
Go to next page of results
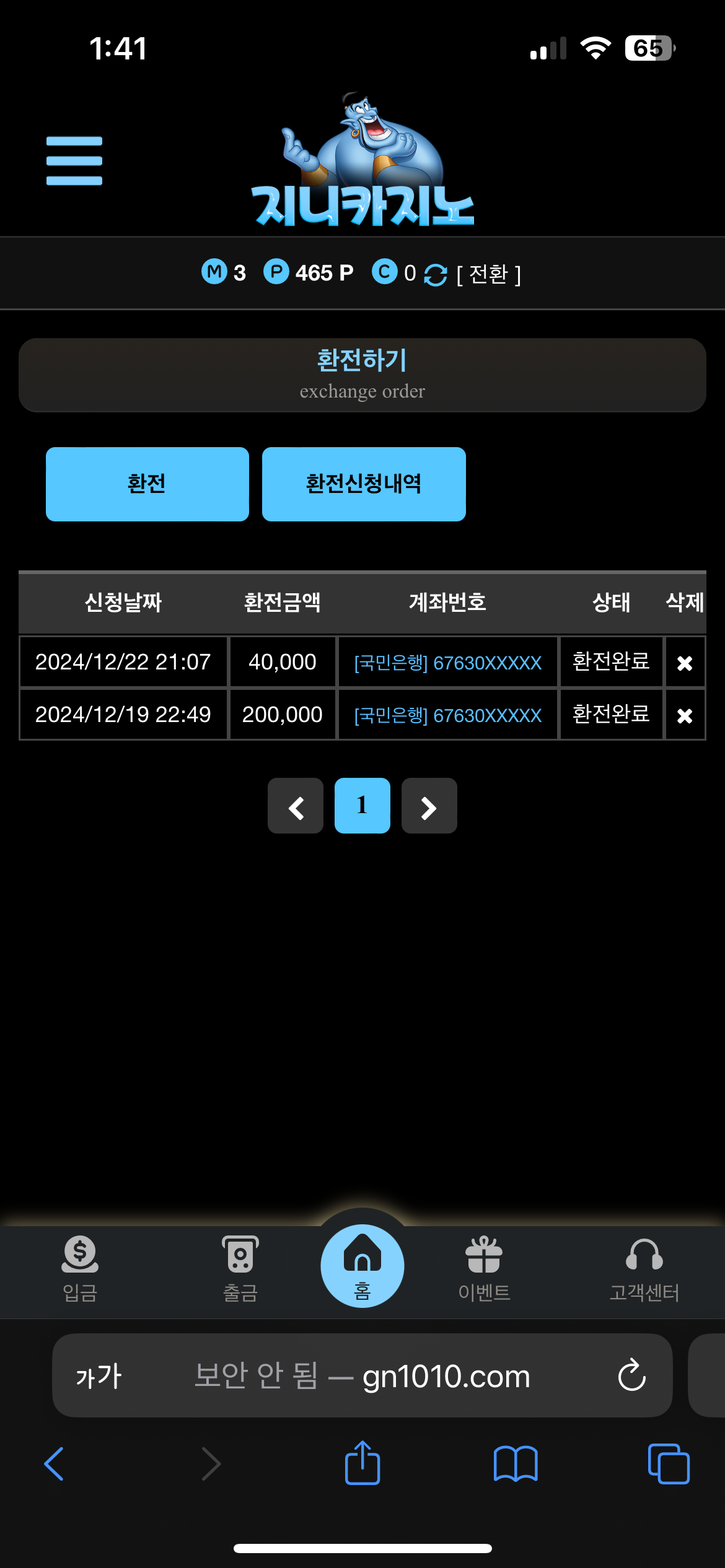tap(429, 806)
